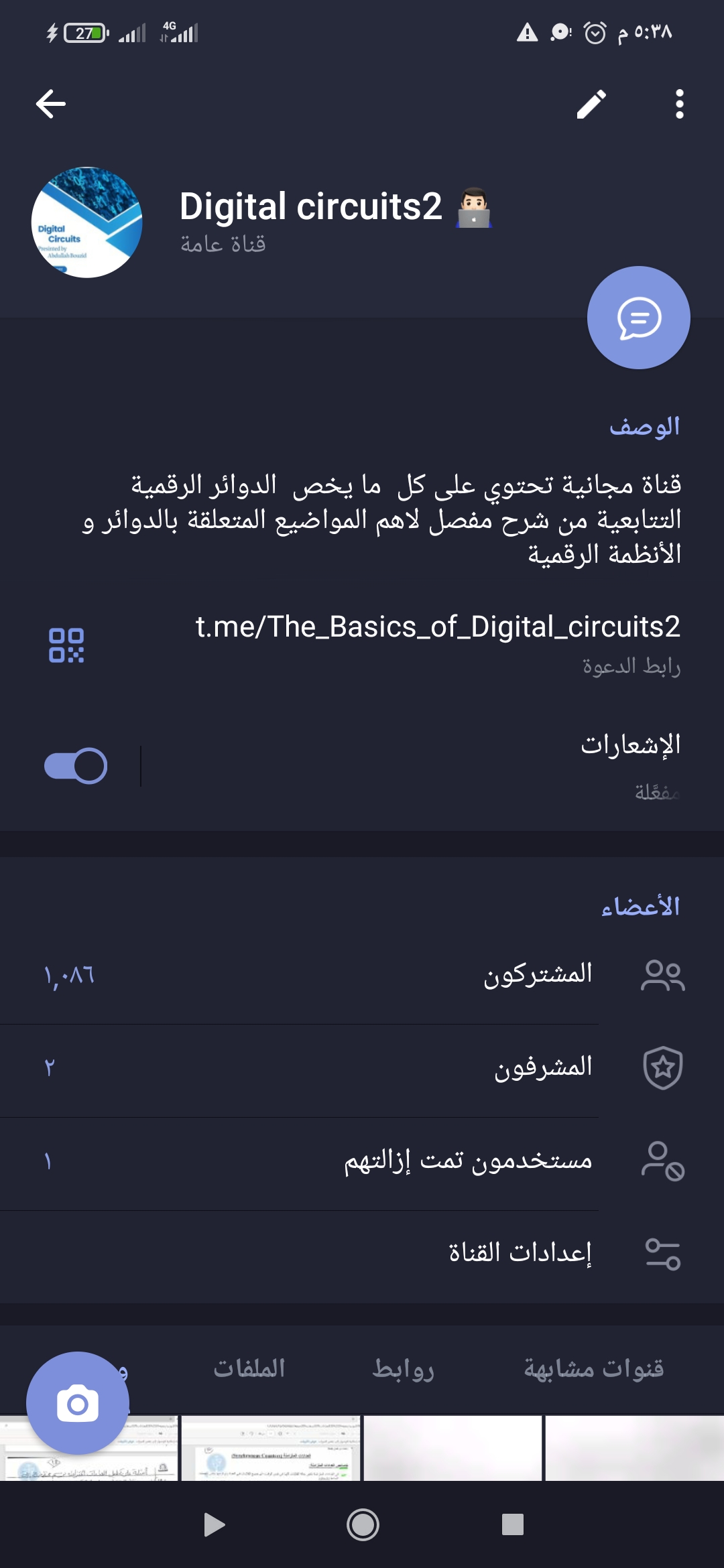Edit the channel with the pencil icon
The height and width of the screenshot is (1568, 724).
click(x=591, y=104)
